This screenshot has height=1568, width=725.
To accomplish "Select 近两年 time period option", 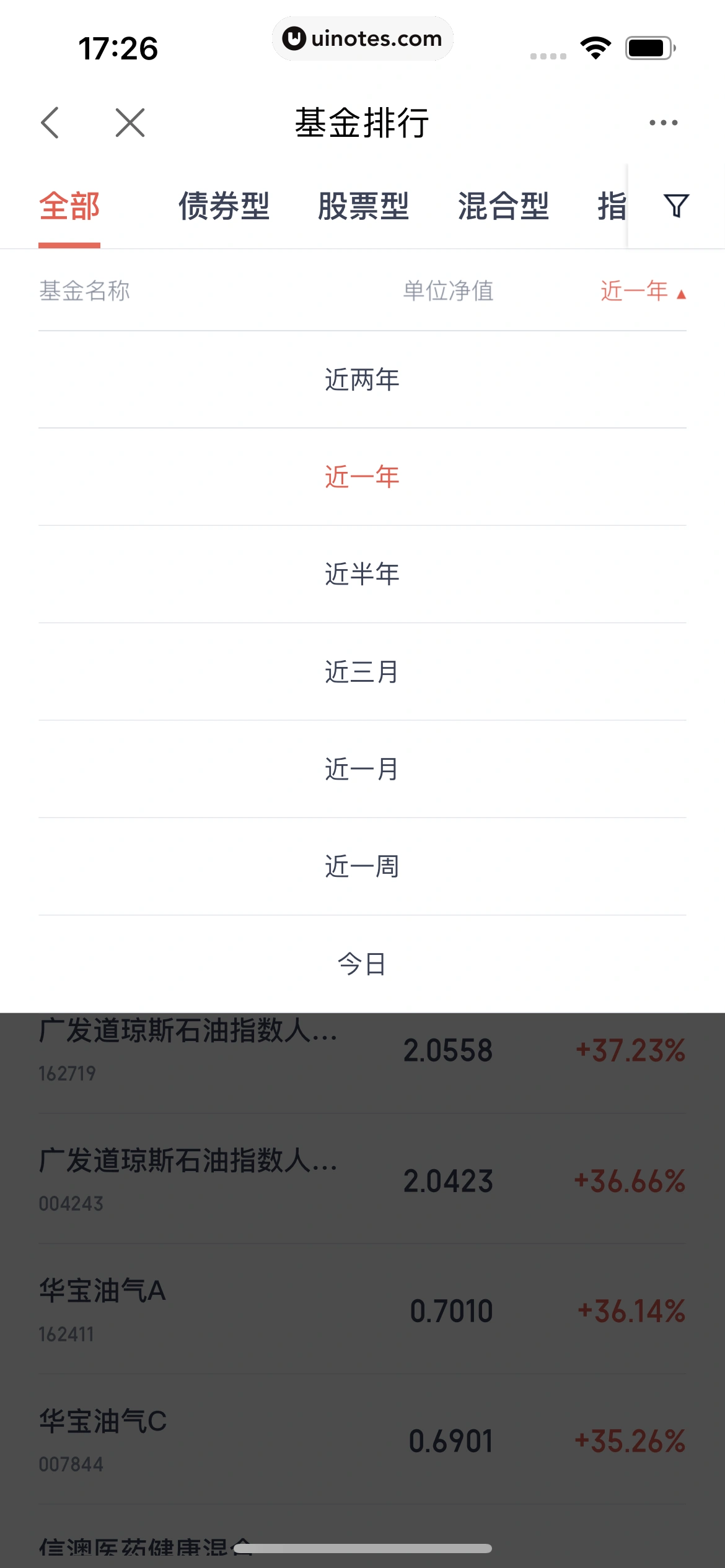I will click(362, 380).
